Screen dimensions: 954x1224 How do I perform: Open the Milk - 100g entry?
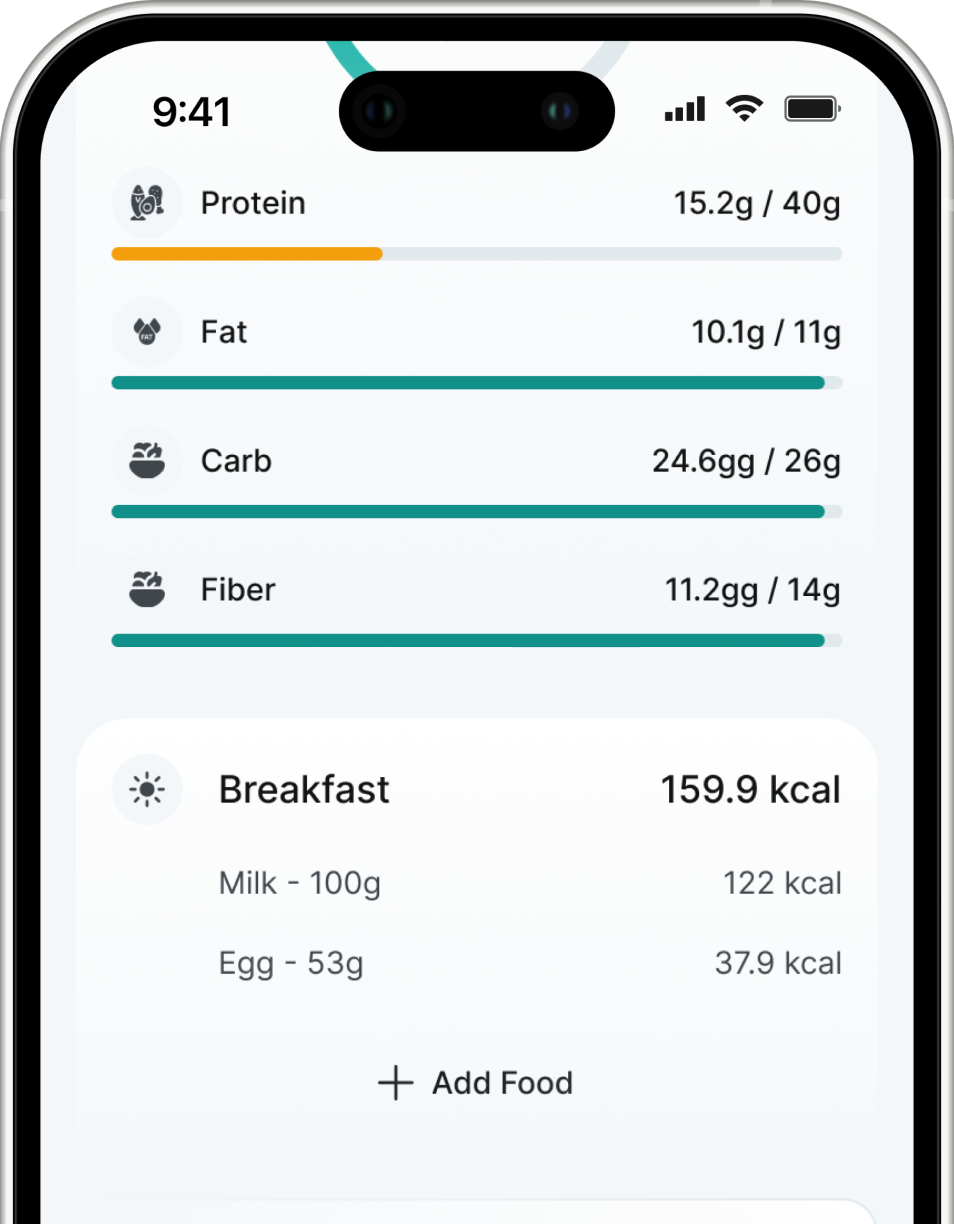pyautogui.click(x=530, y=883)
